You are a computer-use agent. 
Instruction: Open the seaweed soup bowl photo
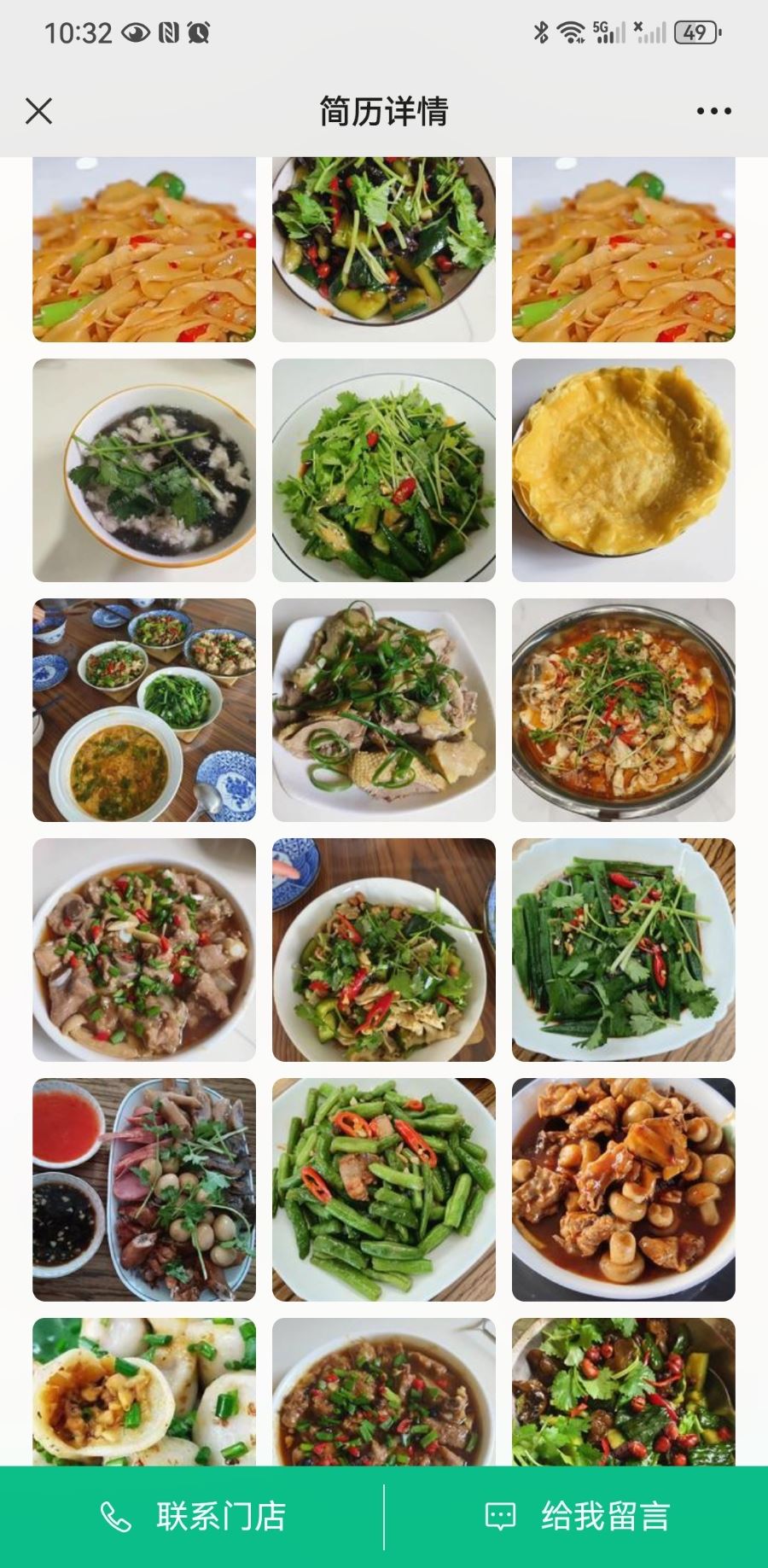click(144, 470)
